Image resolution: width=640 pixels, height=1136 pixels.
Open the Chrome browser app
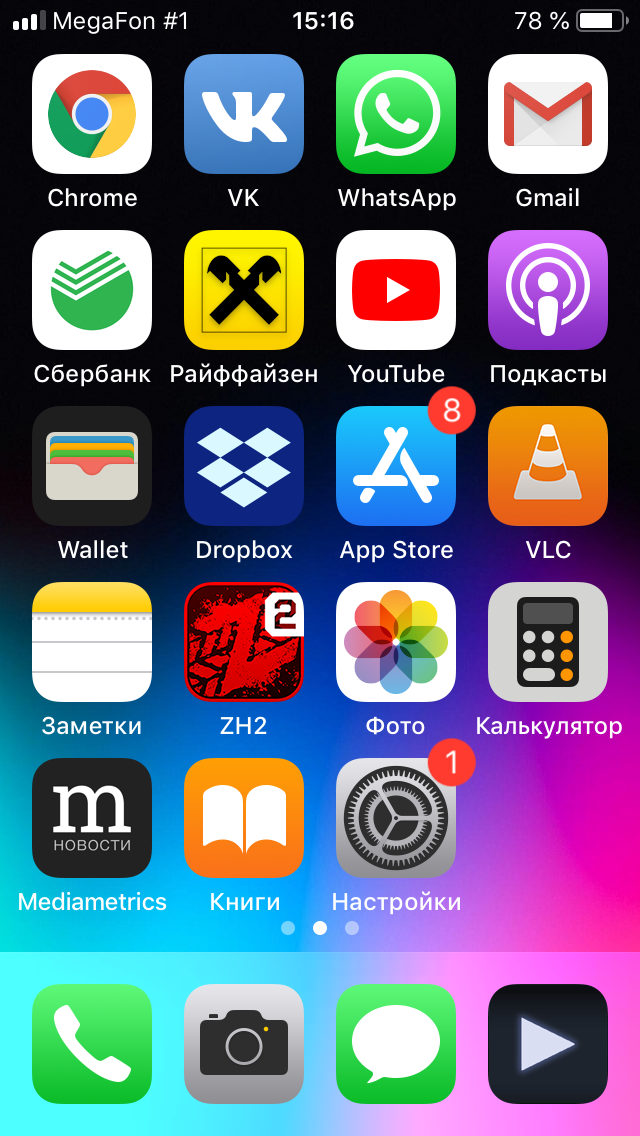pyautogui.click(x=92, y=114)
